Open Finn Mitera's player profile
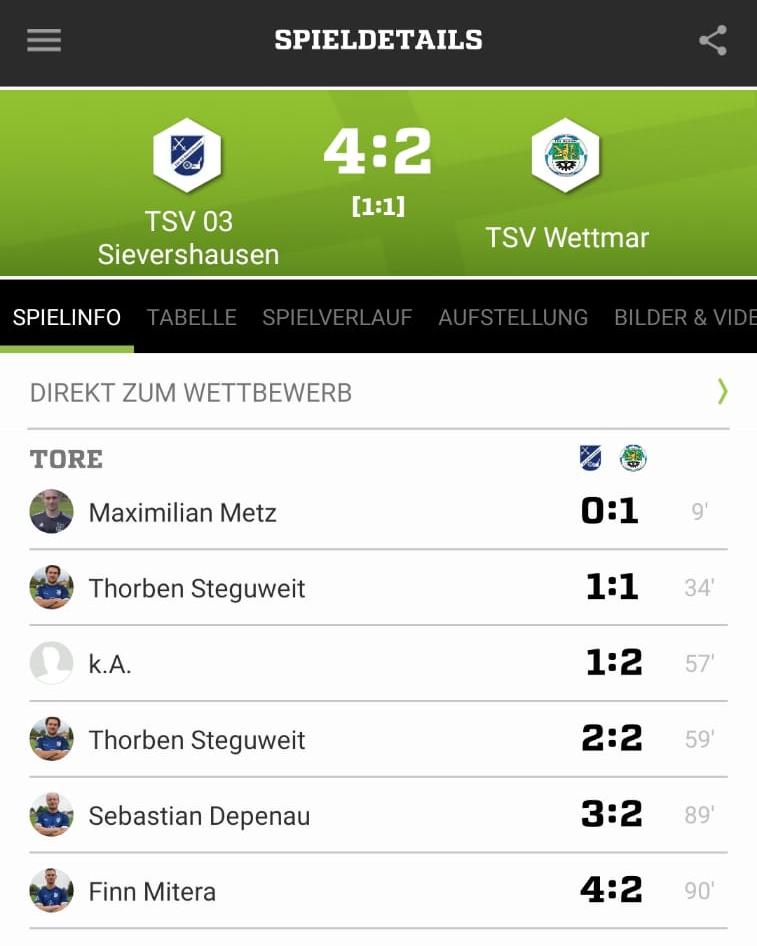This screenshot has width=757, height=946. pos(152,891)
